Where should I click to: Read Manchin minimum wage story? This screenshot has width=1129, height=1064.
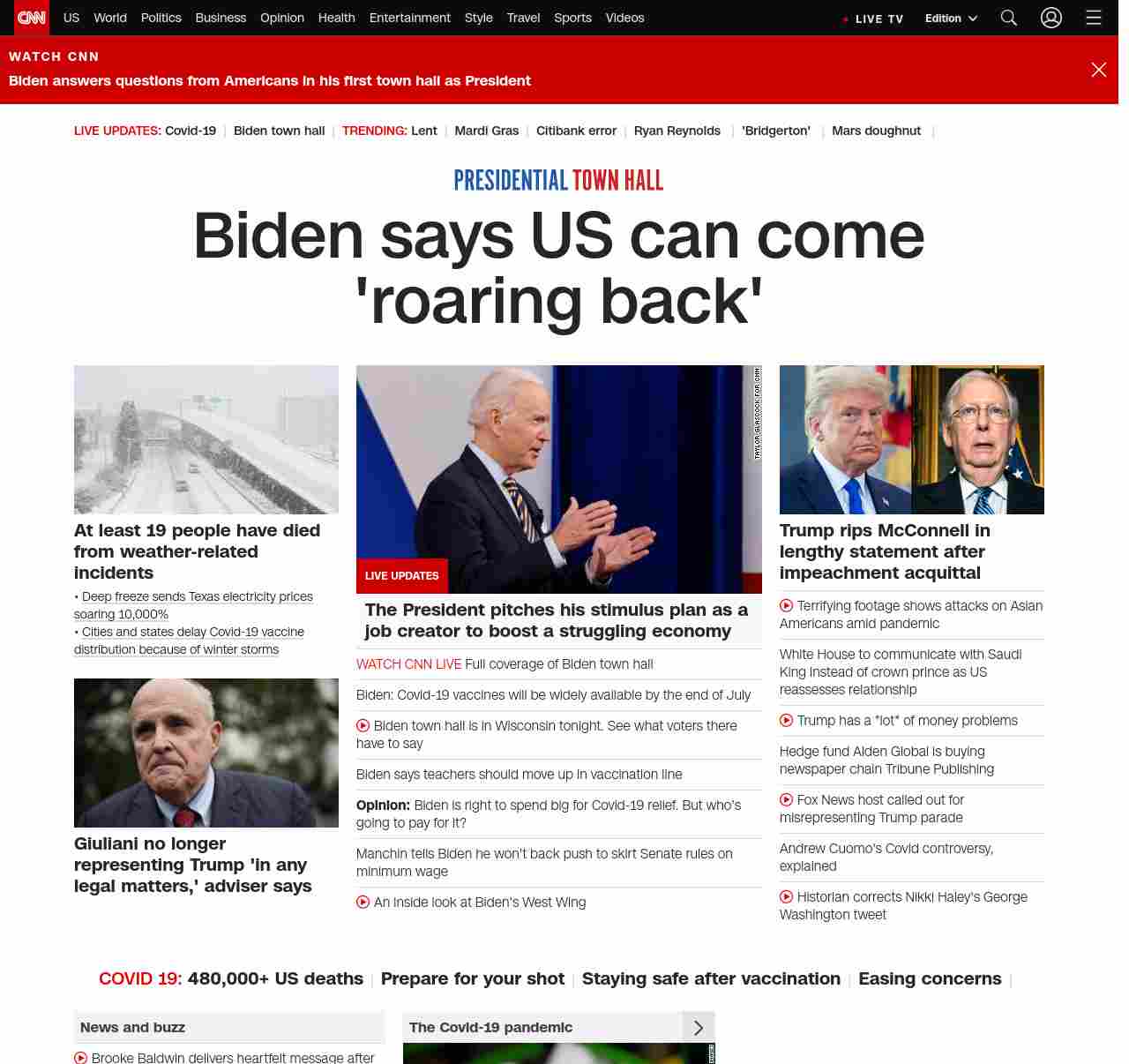point(543,862)
